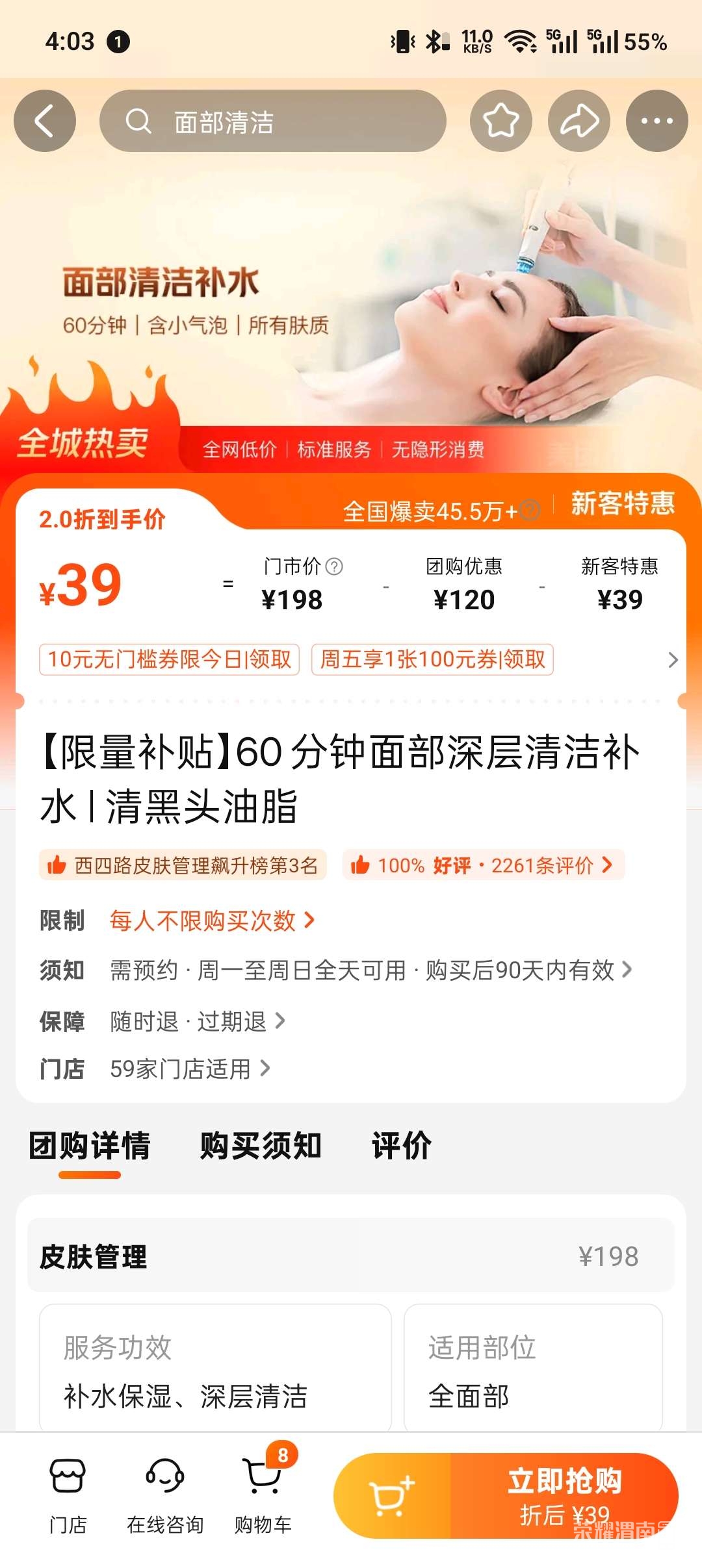
Task: Switch to the 购买须知 tab
Action: [261, 1145]
